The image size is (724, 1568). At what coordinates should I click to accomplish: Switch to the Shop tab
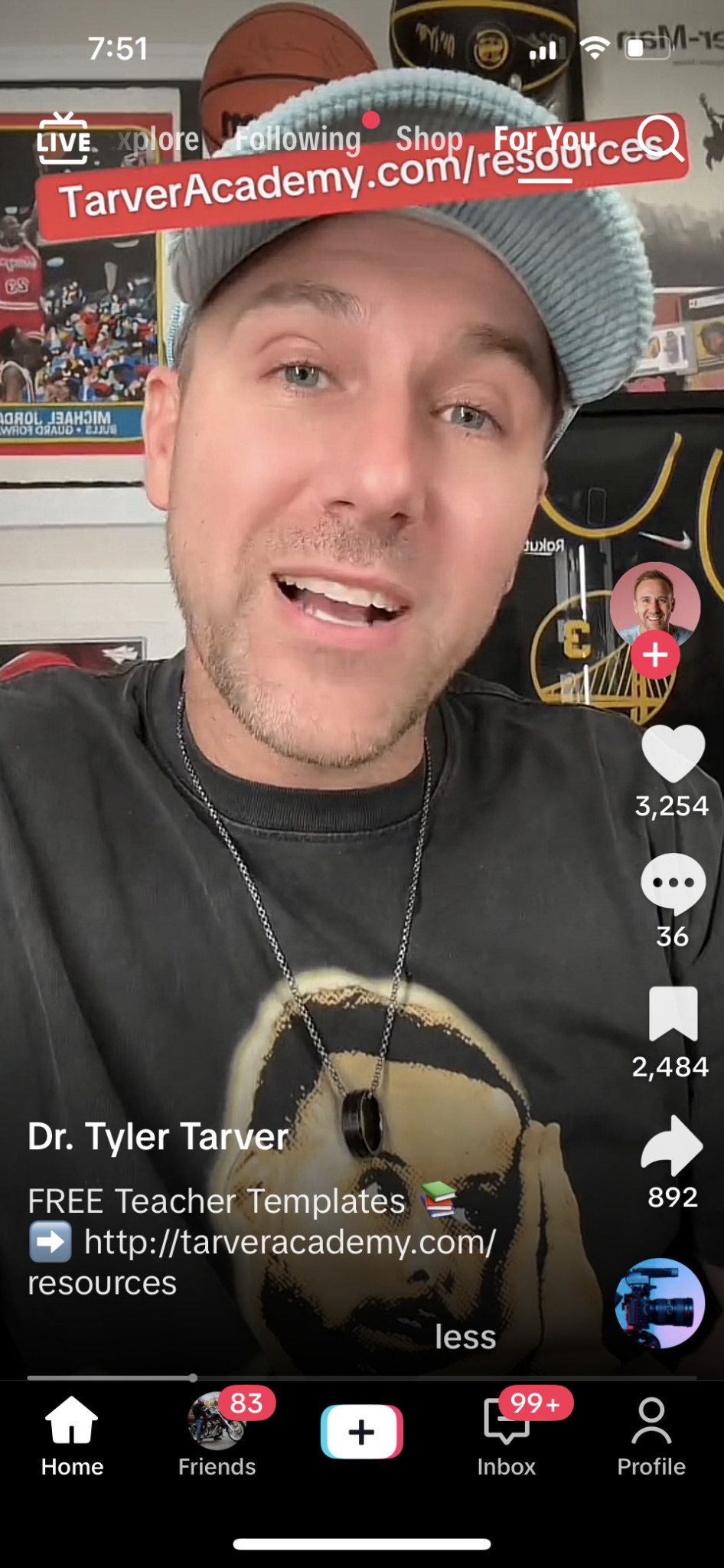[x=429, y=139]
